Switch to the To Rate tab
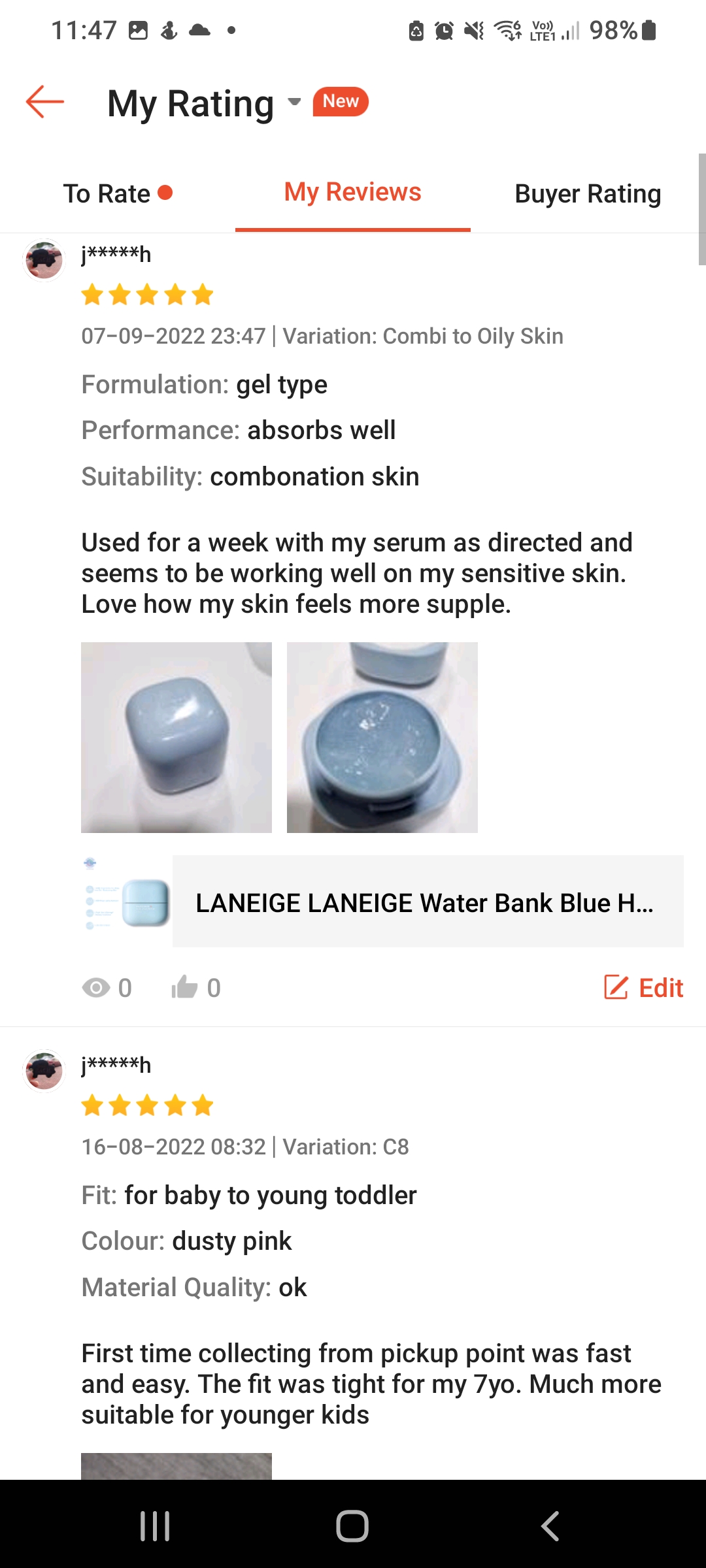 118,193
